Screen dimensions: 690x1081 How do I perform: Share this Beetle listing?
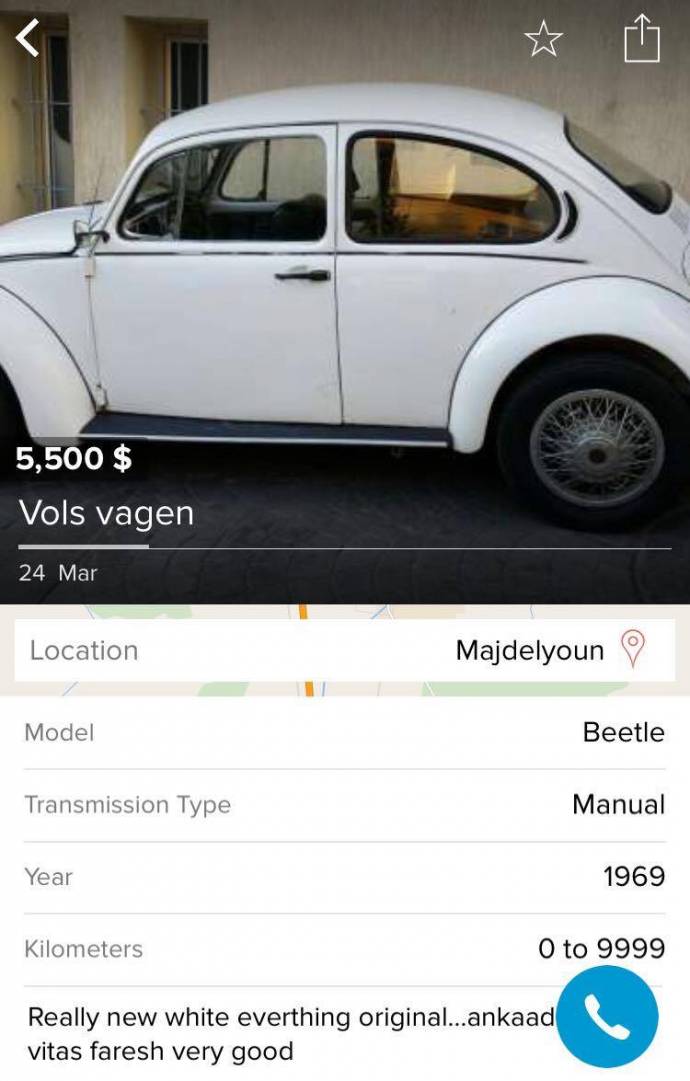click(x=642, y=40)
